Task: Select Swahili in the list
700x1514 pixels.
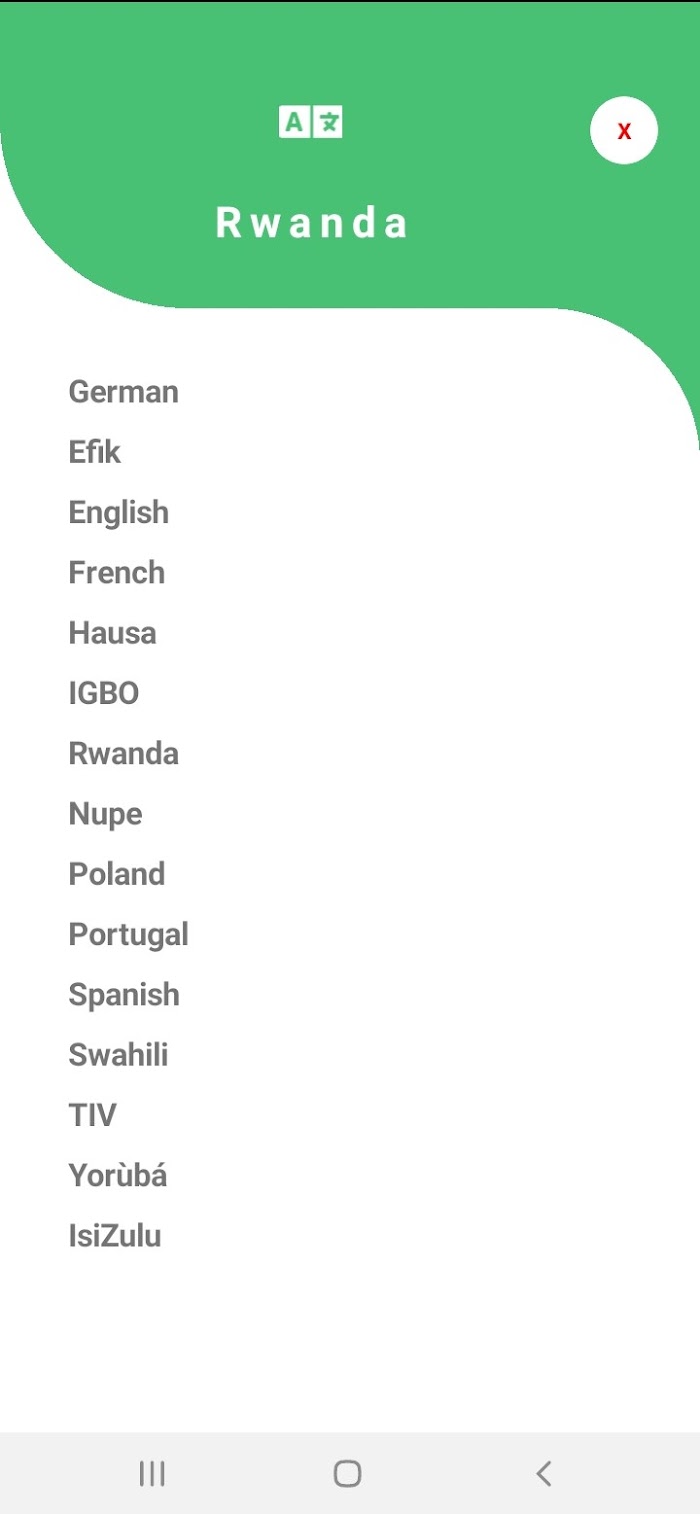Action: click(x=119, y=1055)
